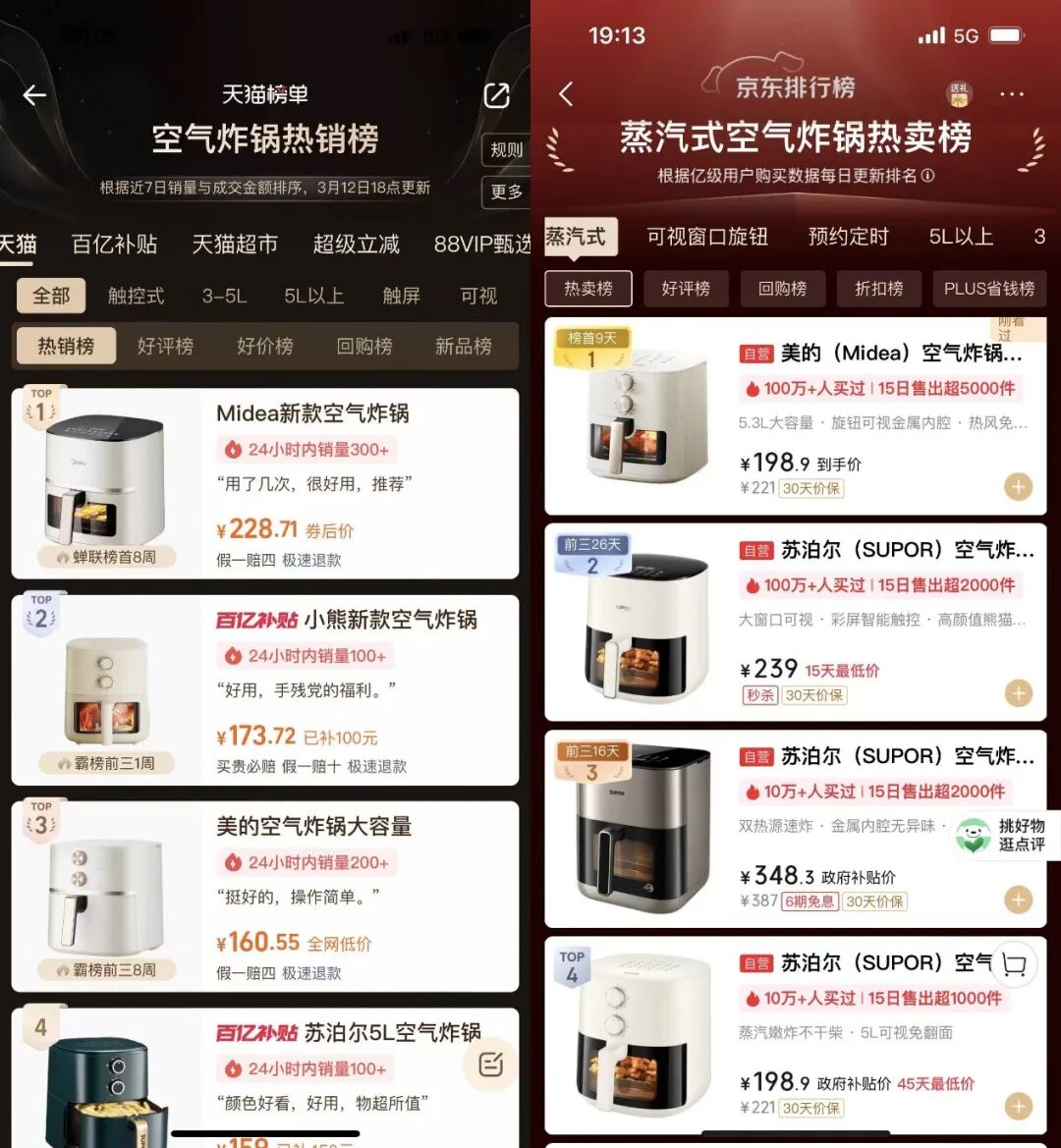This screenshot has height=1148, width=1061.
Task: Tap the feedback pencil icon on the Tmall page
Action: pyautogui.click(x=489, y=1065)
